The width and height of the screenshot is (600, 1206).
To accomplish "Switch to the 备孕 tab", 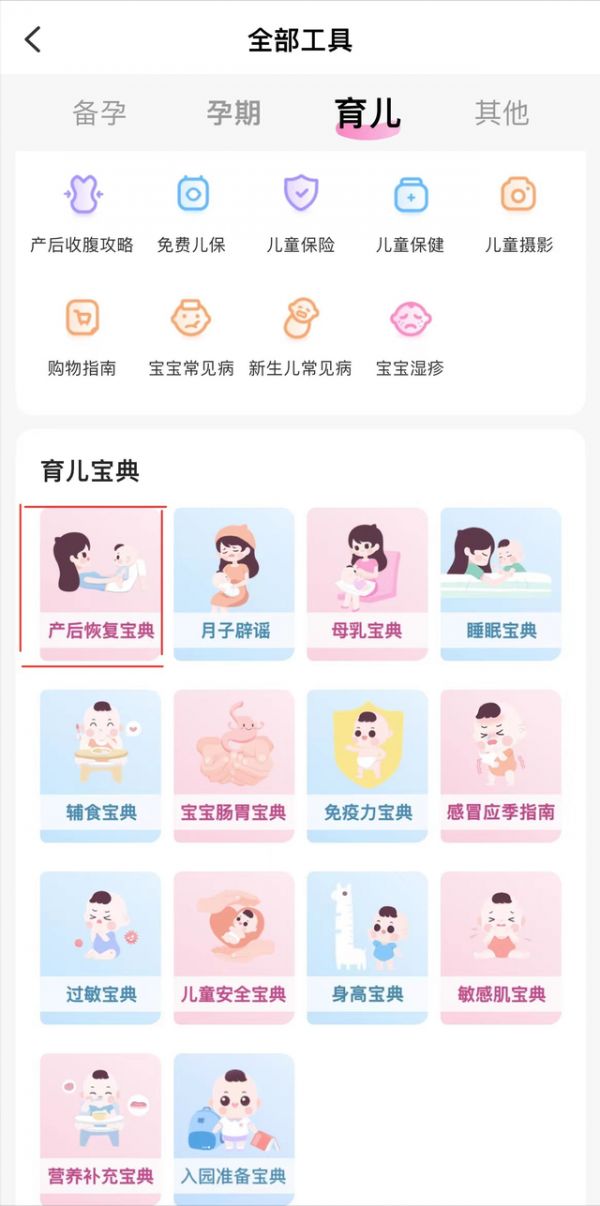I will point(100,113).
